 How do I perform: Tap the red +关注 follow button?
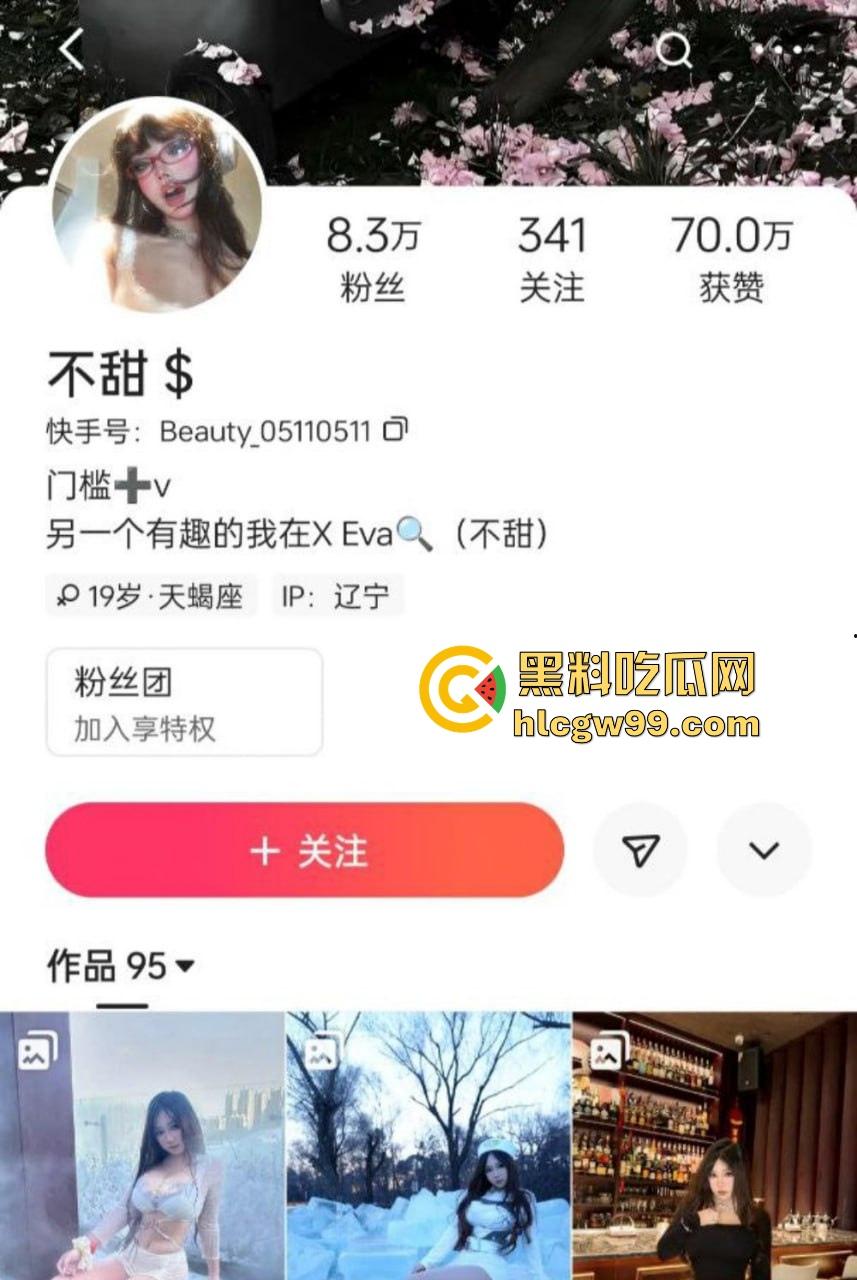(x=305, y=849)
